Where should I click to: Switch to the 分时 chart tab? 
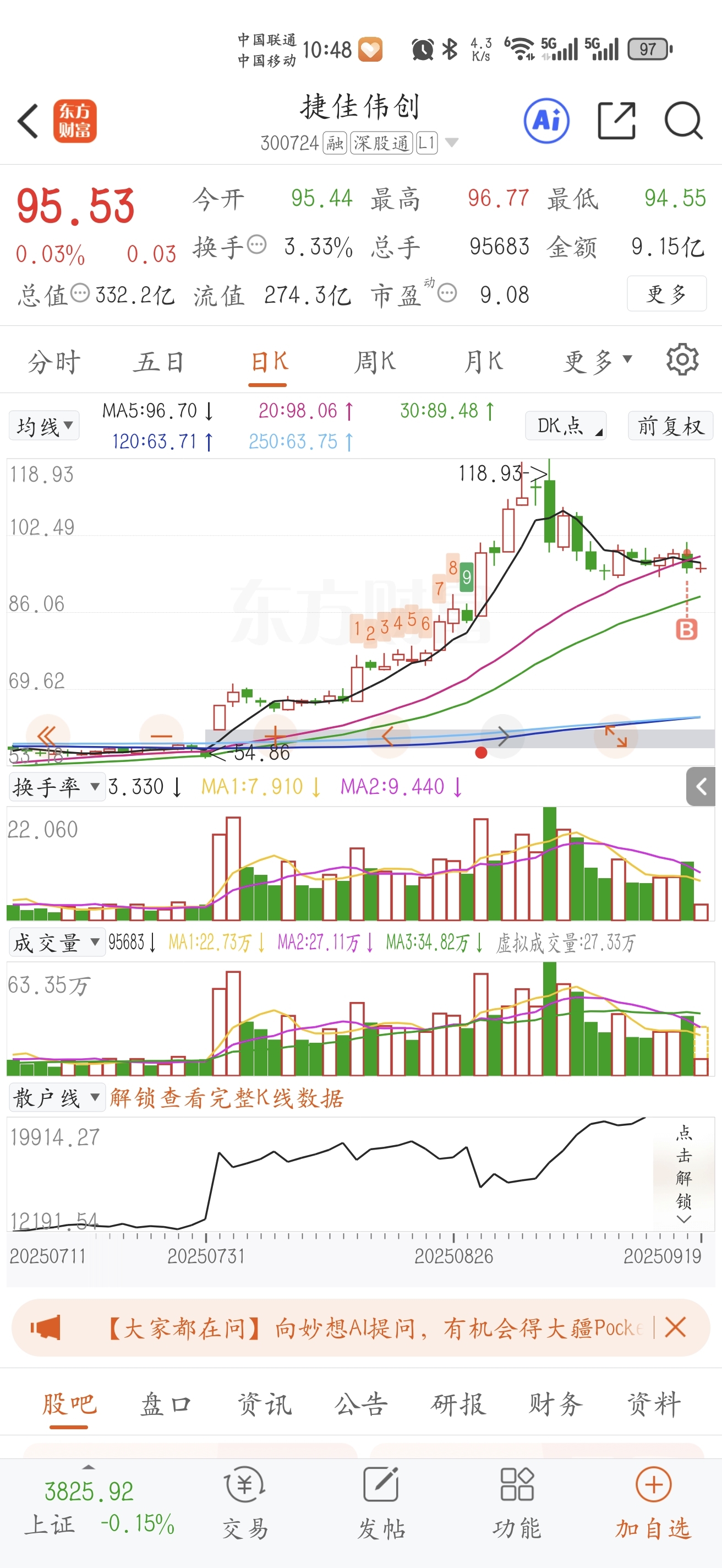point(54,362)
